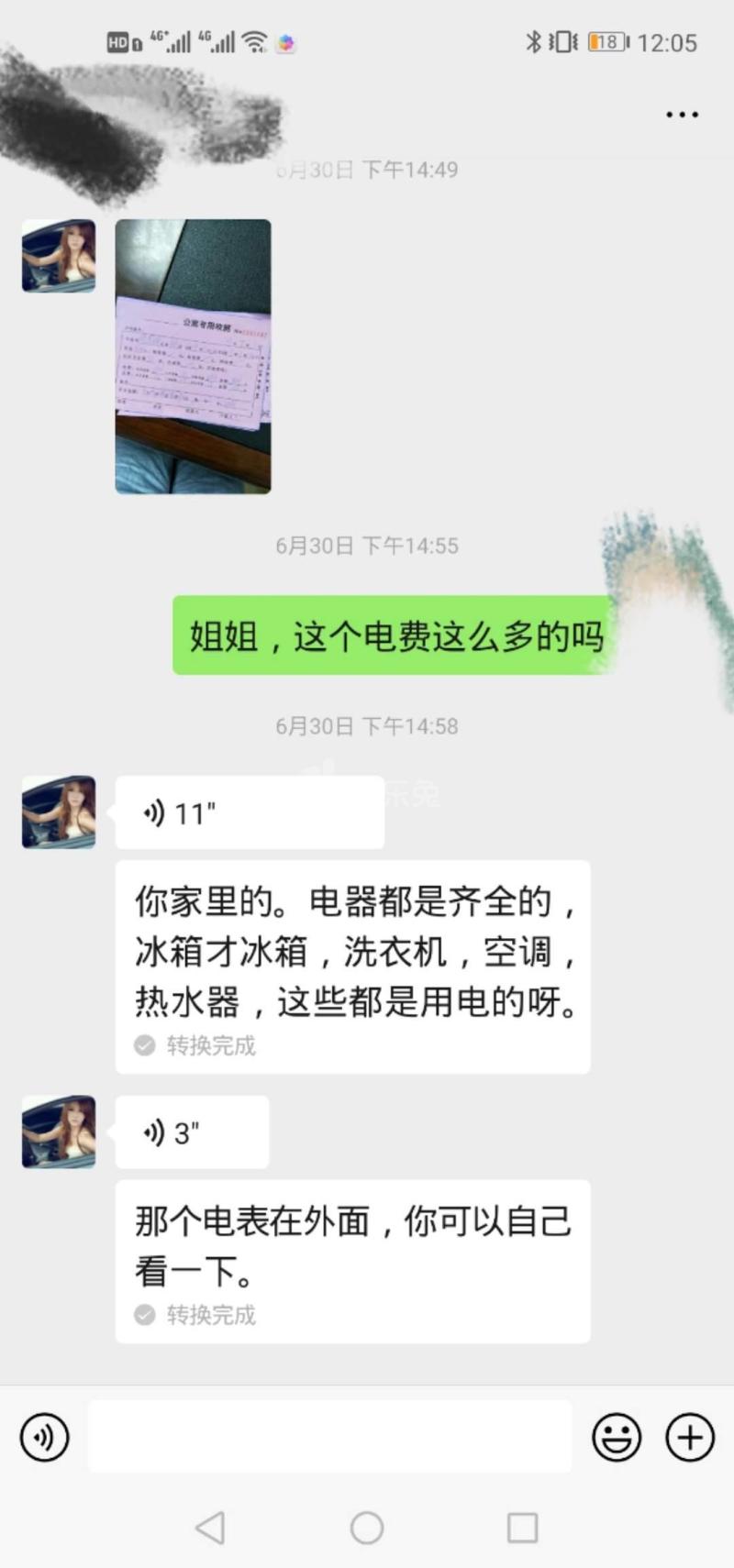Image resolution: width=734 pixels, height=1568 pixels.
Task: Play the 11-second voice message
Action: [x=249, y=812]
